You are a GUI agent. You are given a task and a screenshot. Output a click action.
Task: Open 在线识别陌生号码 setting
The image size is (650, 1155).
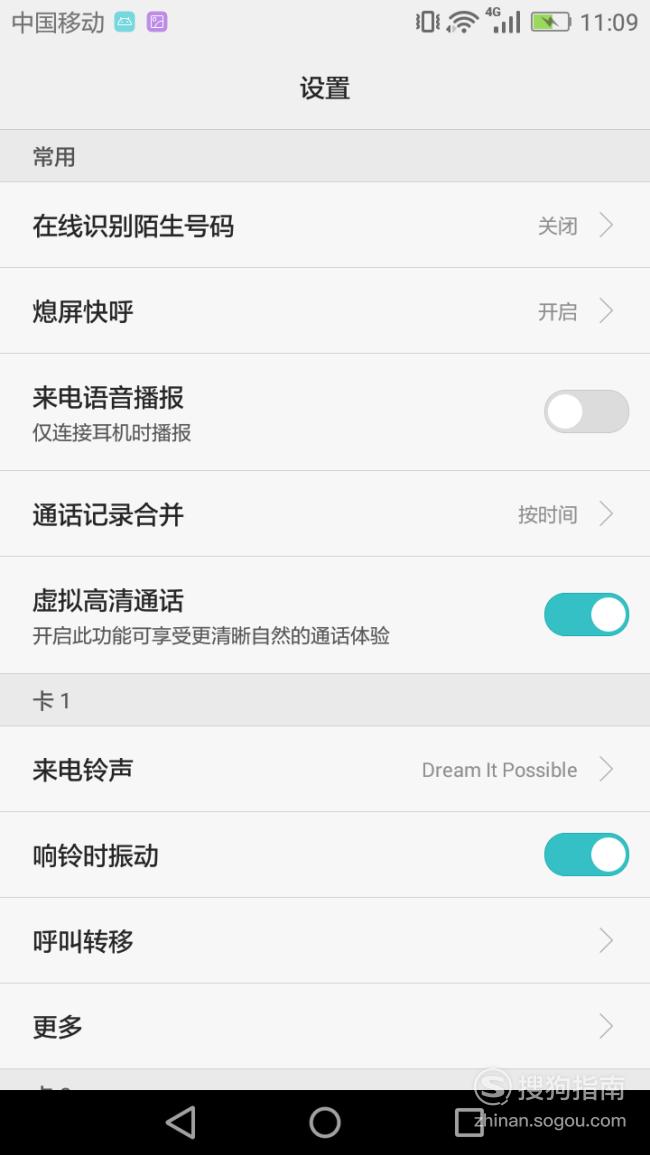325,225
